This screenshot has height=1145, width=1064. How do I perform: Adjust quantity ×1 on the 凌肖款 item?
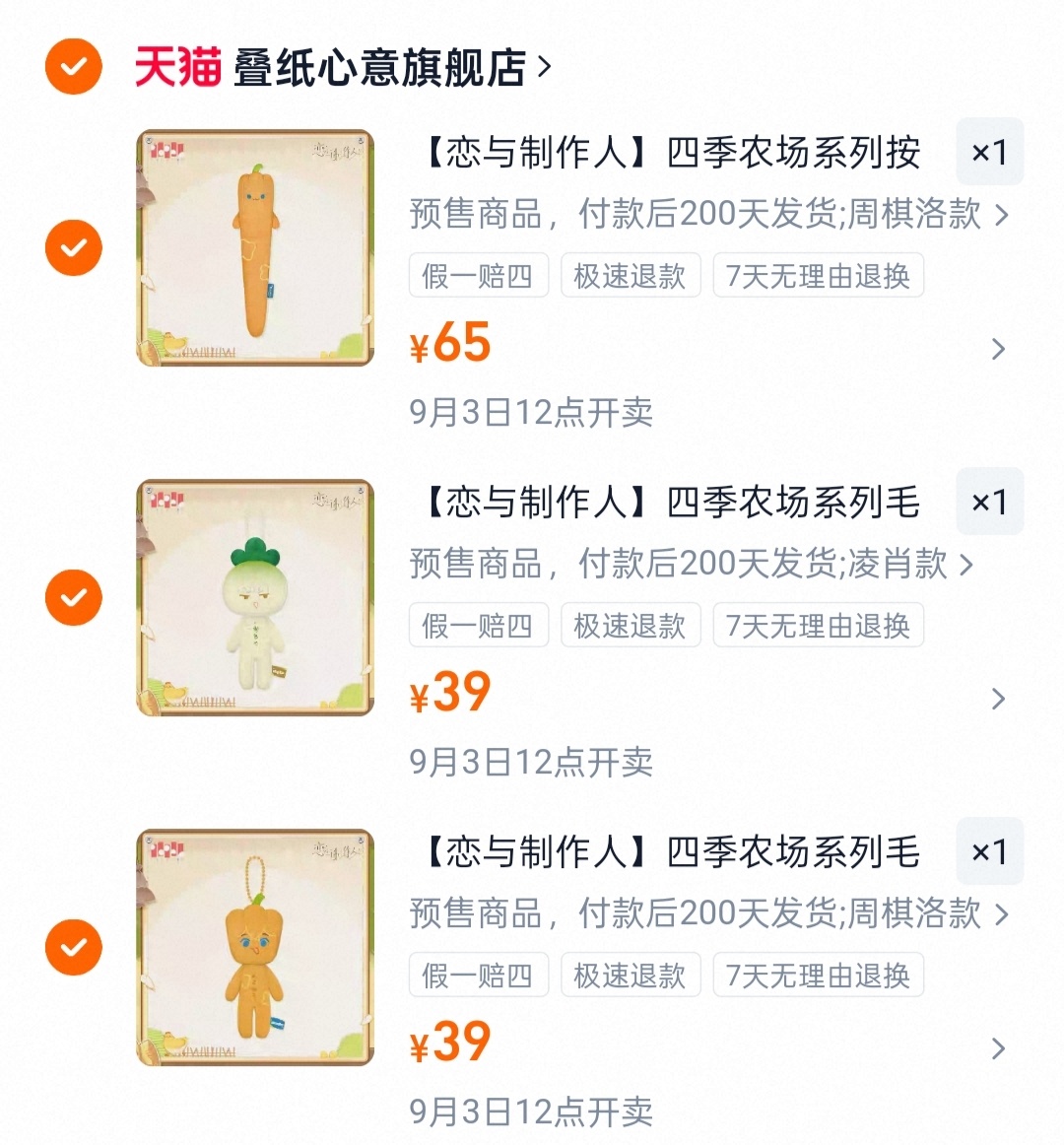tap(989, 502)
